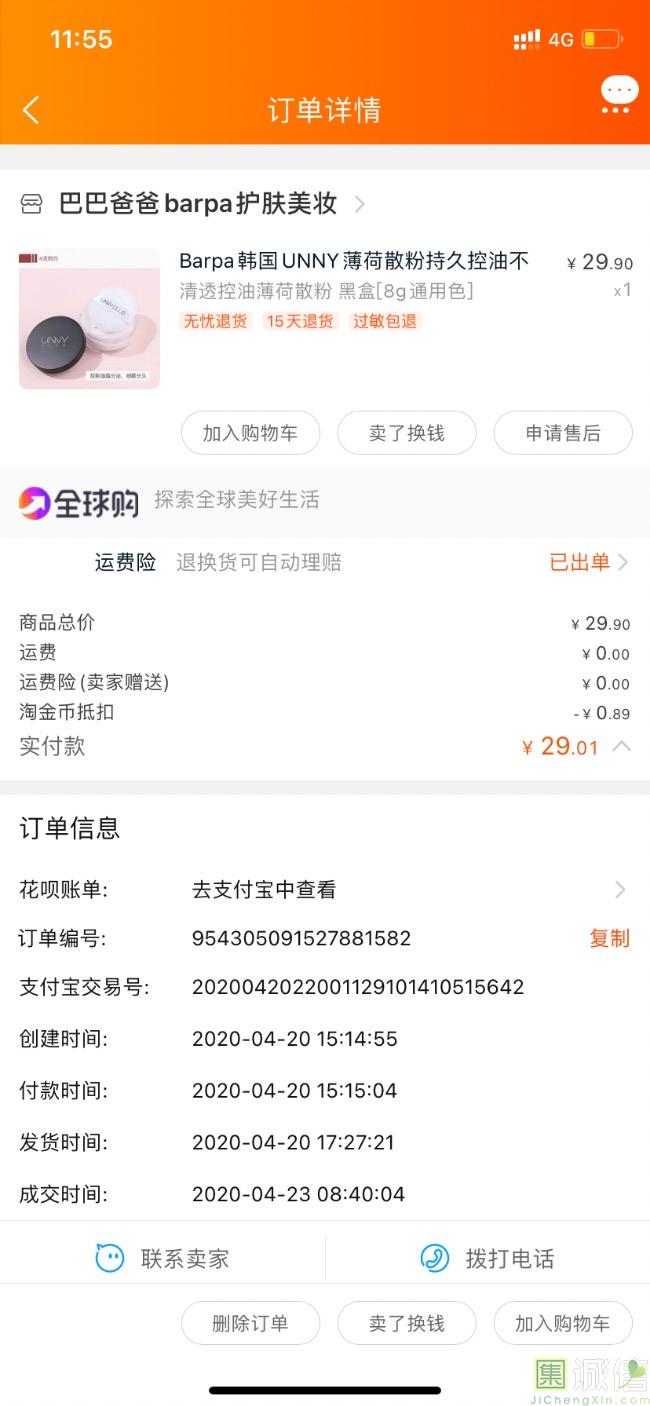Viewport: 650px width, 1406px height.
Task: Delete this order with 删除订单
Action: [250, 1323]
